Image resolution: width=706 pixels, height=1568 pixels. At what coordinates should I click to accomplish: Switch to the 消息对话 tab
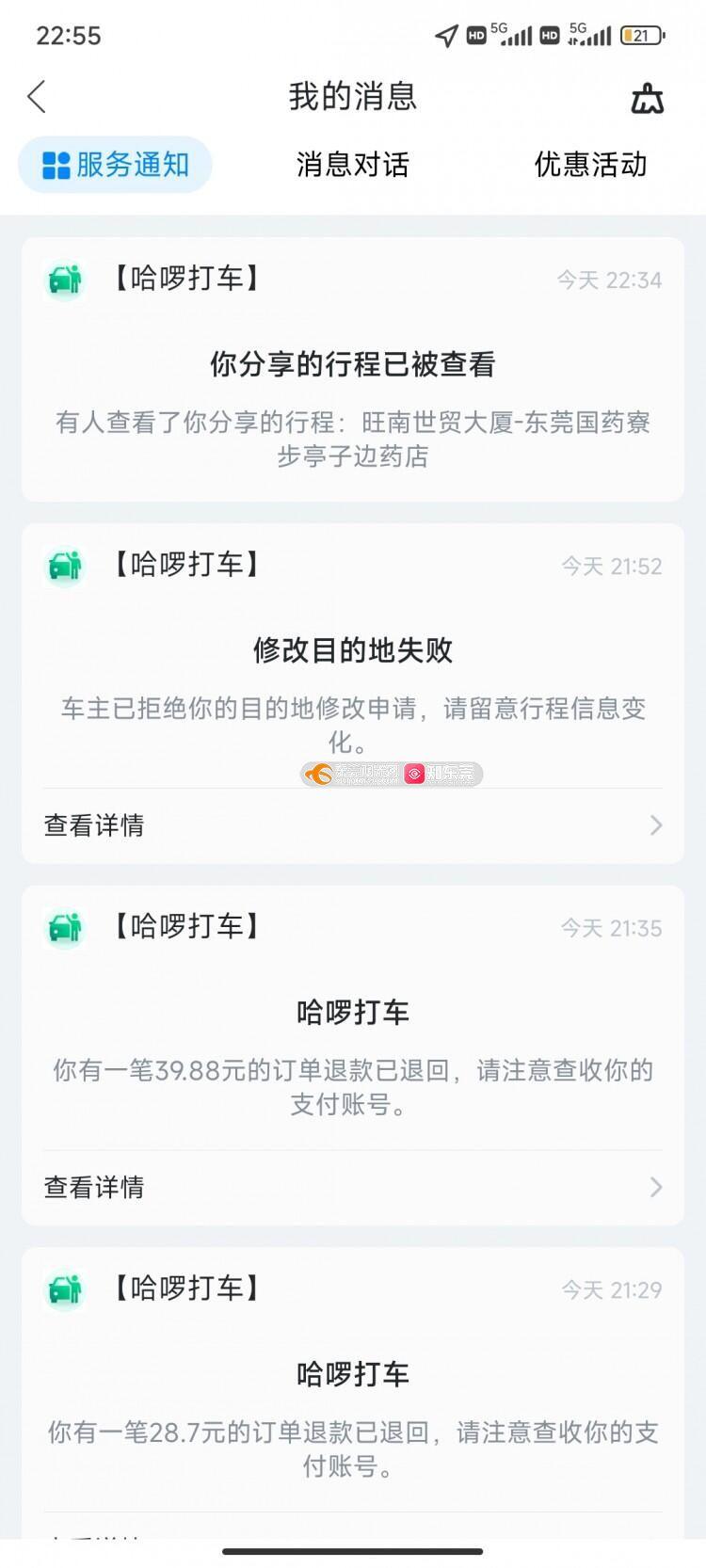[x=353, y=165]
